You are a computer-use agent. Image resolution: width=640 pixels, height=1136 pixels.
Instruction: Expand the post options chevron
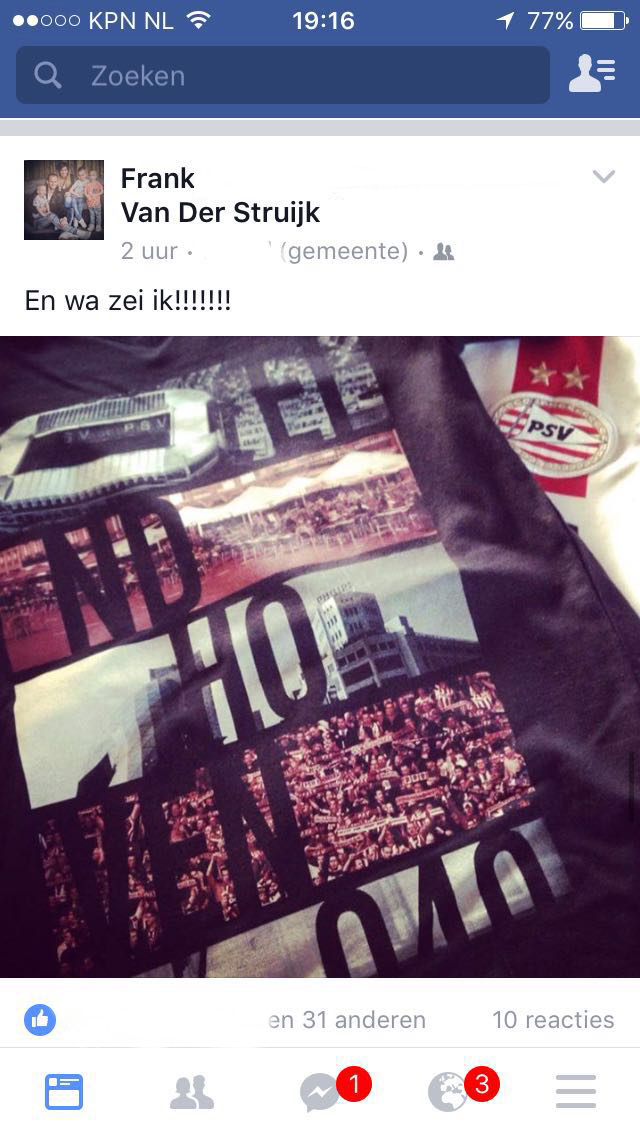point(603,177)
